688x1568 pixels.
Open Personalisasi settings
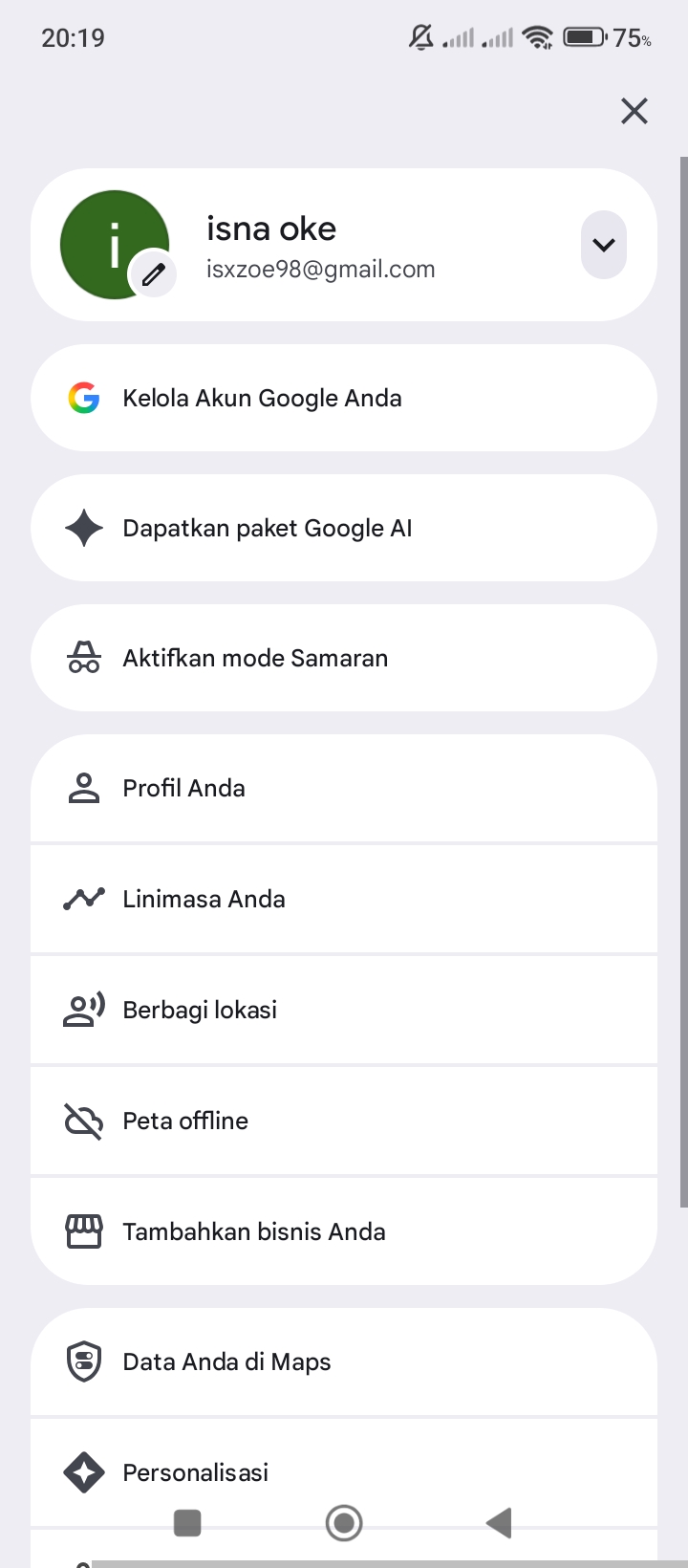(x=344, y=1472)
